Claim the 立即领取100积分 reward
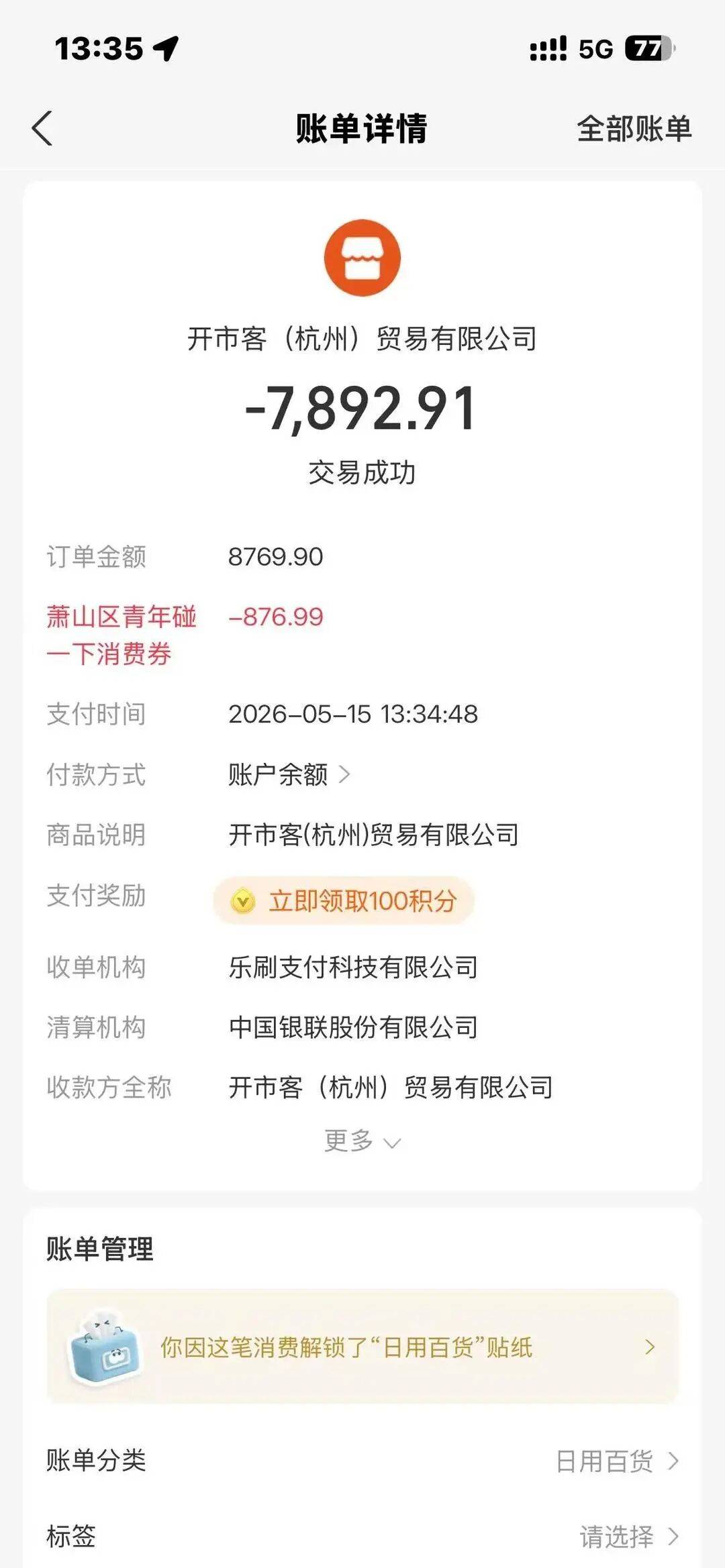The image size is (725, 1568). pyautogui.click(x=344, y=900)
